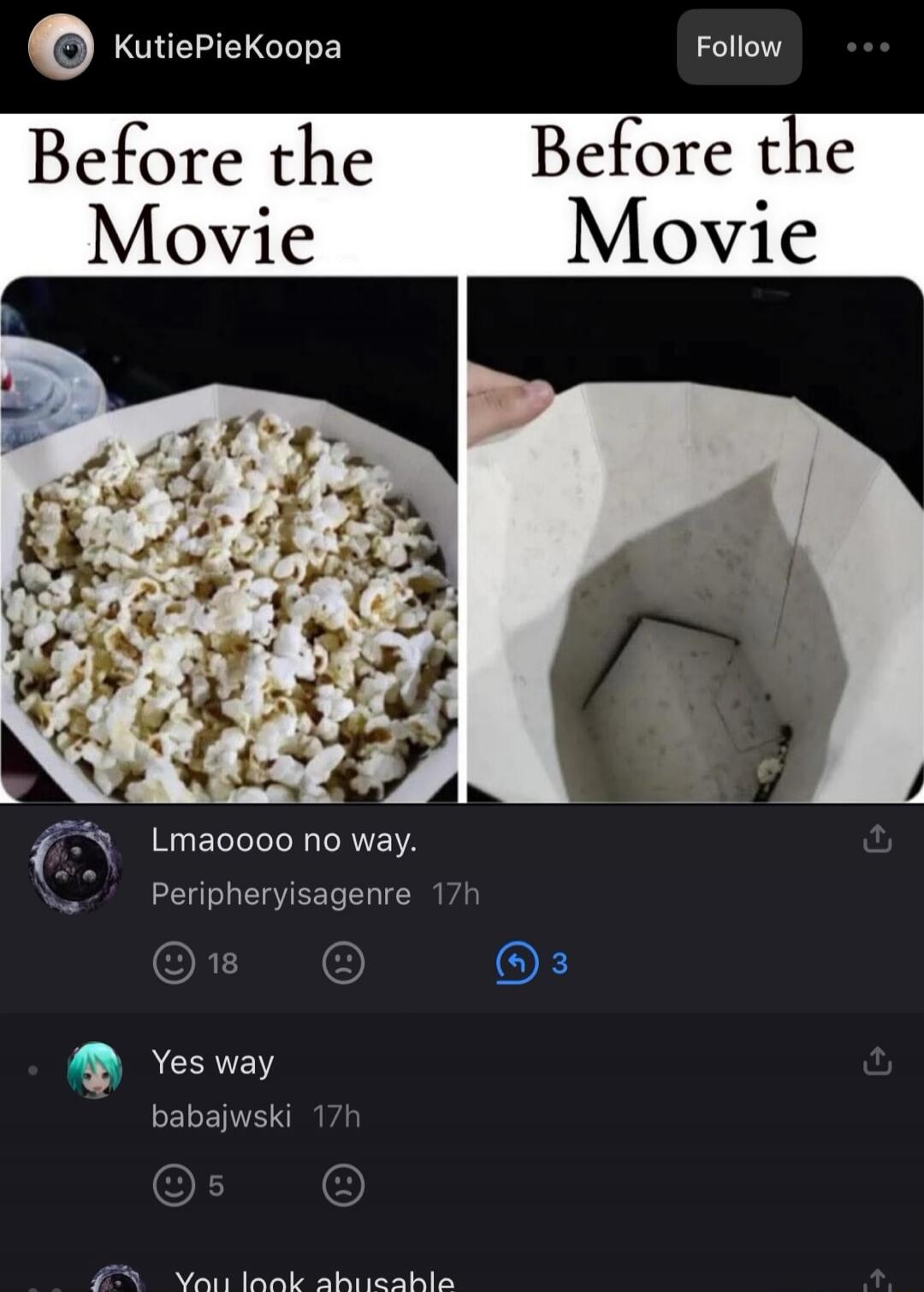Like babajwski's "Yes way" reply
The image size is (924, 1292).
pyautogui.click(x=174, y=1186)
